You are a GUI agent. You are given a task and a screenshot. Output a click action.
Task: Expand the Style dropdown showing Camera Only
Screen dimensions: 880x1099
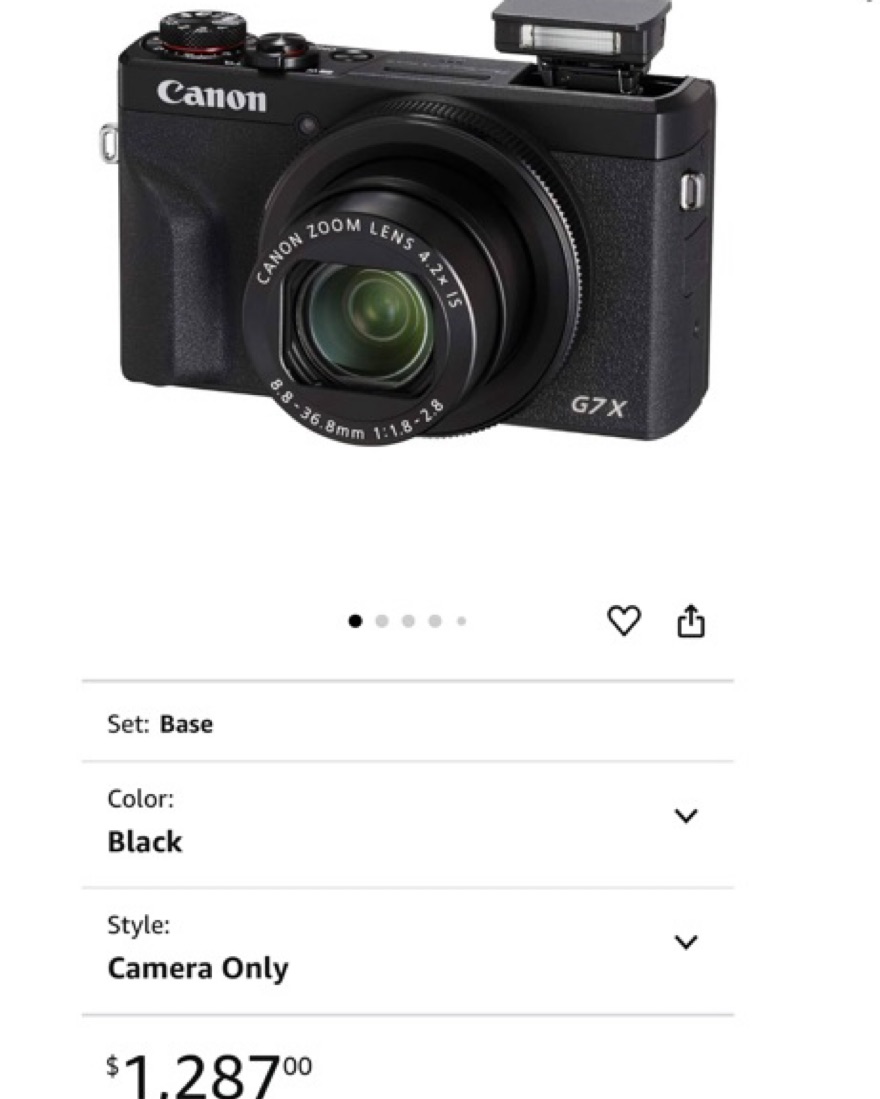[685, 942]
